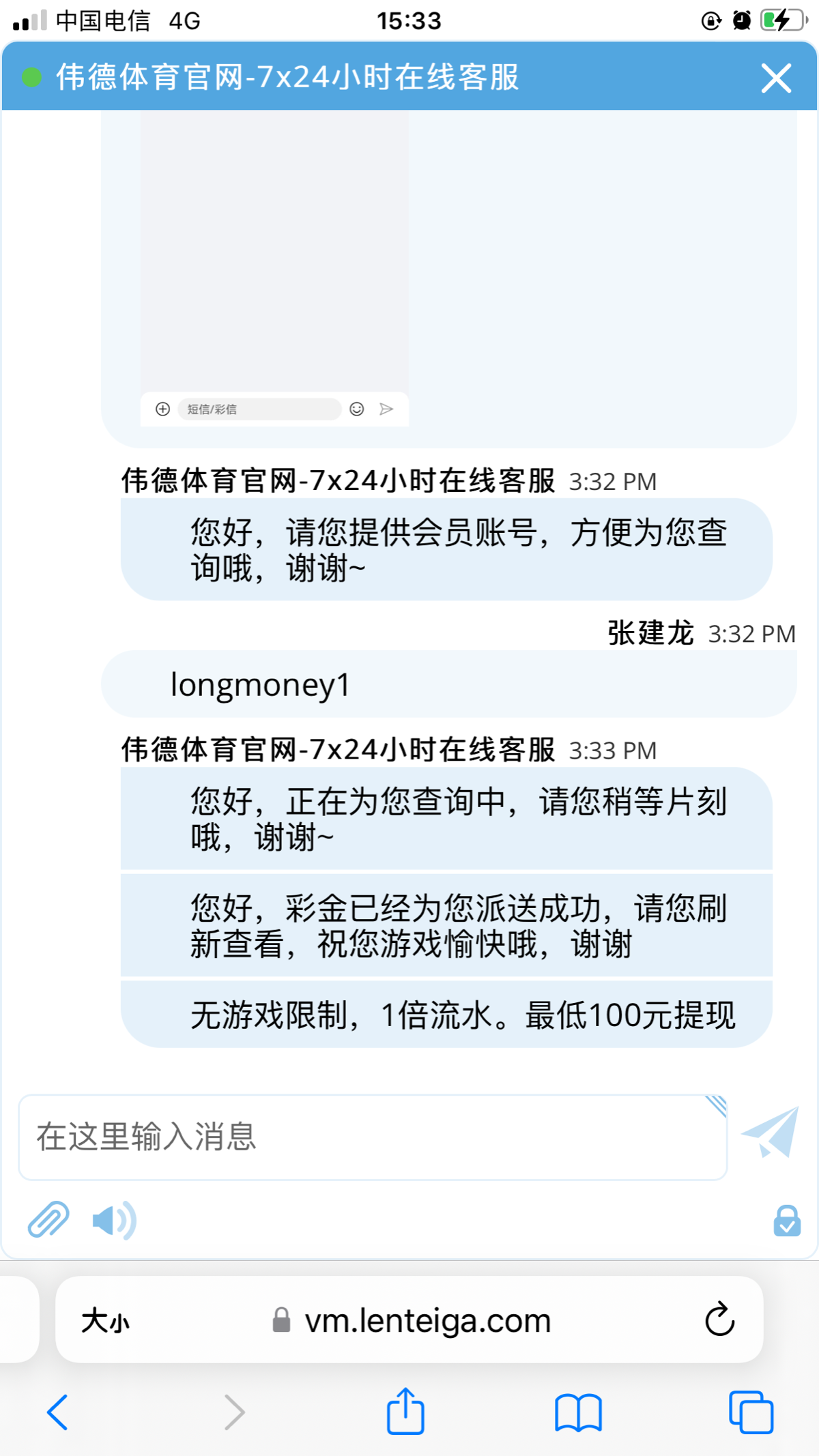Open Safari bookmarks

[578, 1412]
